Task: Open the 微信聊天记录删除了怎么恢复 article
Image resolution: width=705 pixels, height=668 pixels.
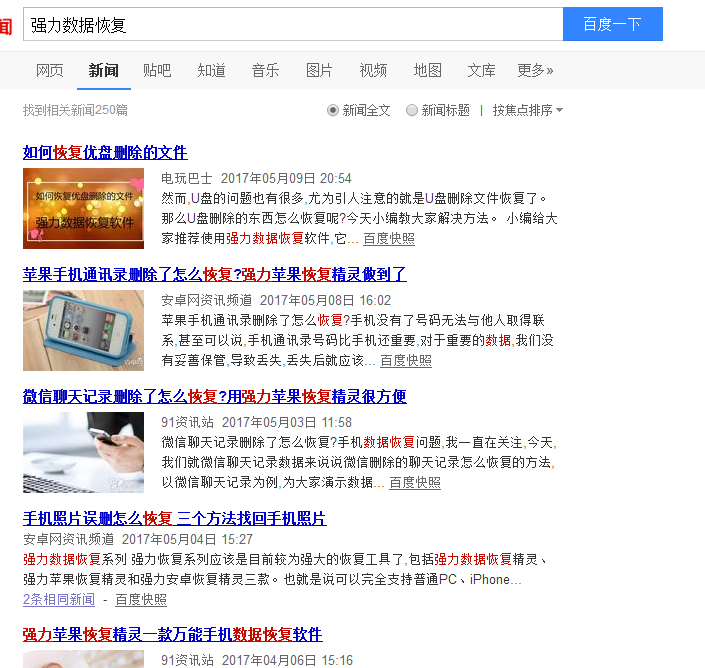Action: pyautogui.click(x=214, y=396)
